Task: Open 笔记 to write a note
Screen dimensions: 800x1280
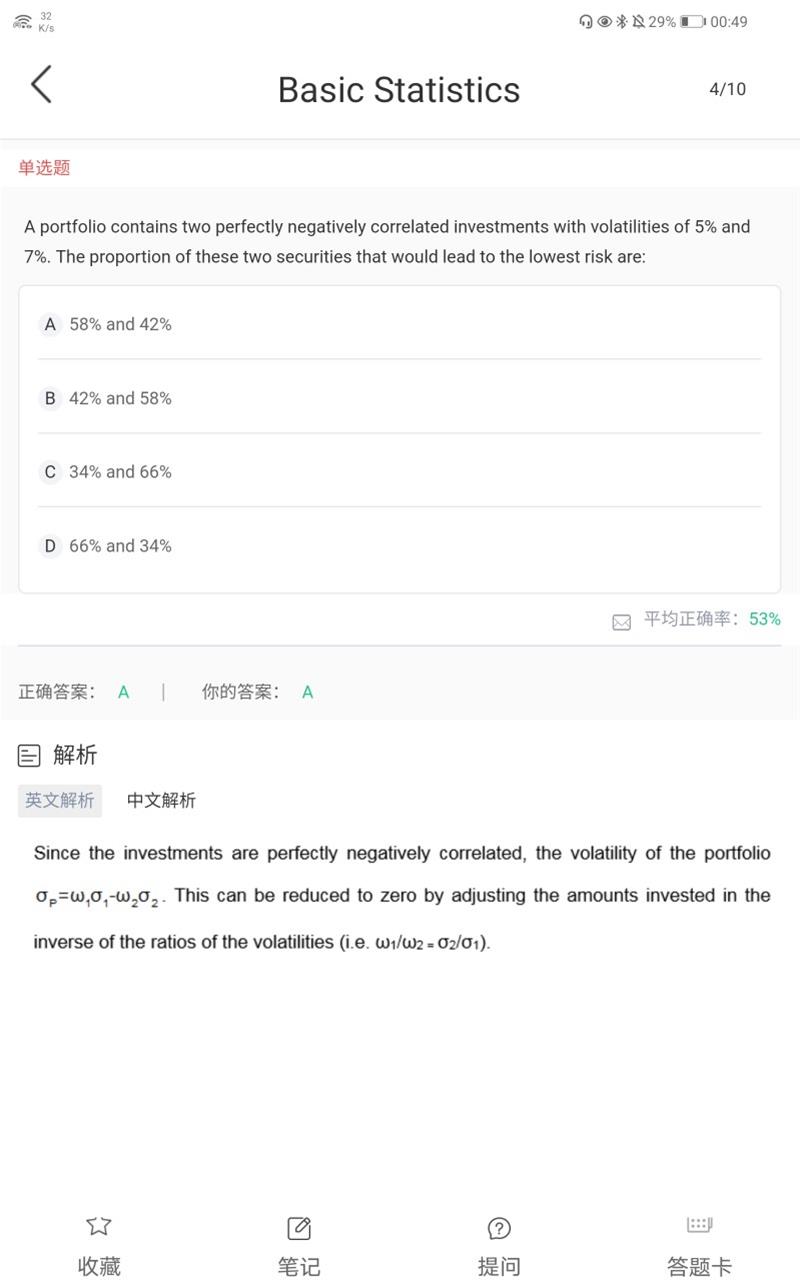Action: coord(299,1246)
